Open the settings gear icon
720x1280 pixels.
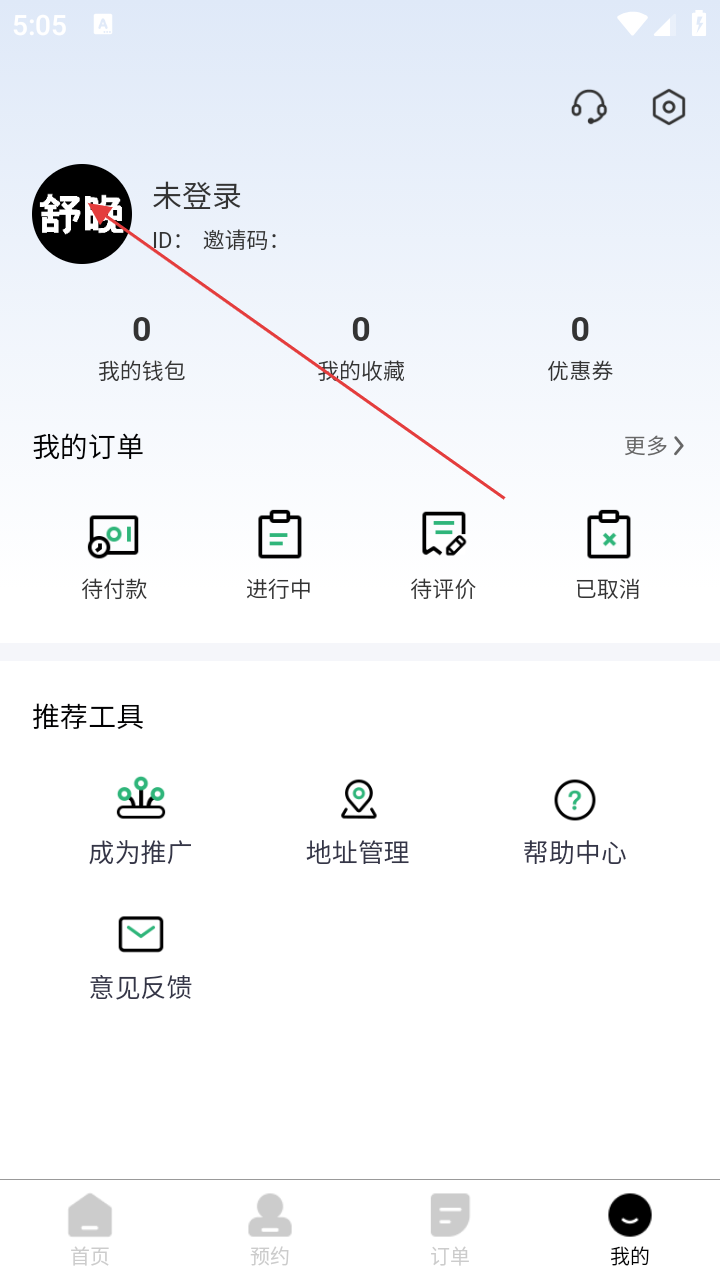(668, 106)
